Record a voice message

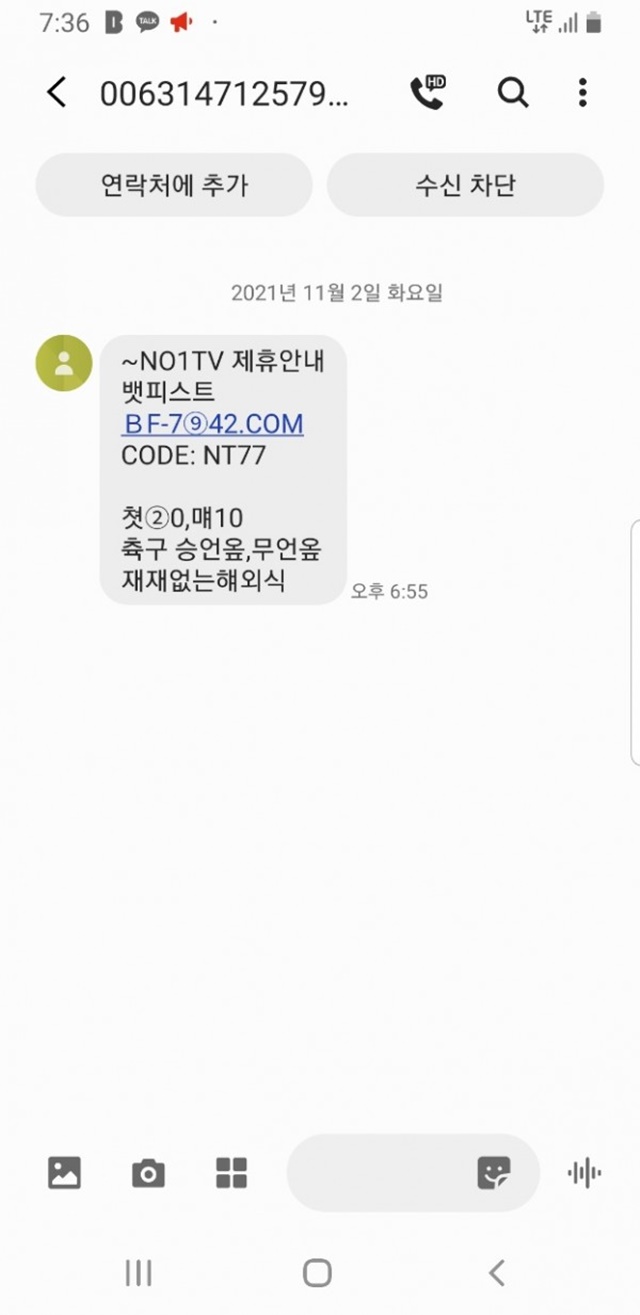pyautogui.click(x=584, y=1172)
